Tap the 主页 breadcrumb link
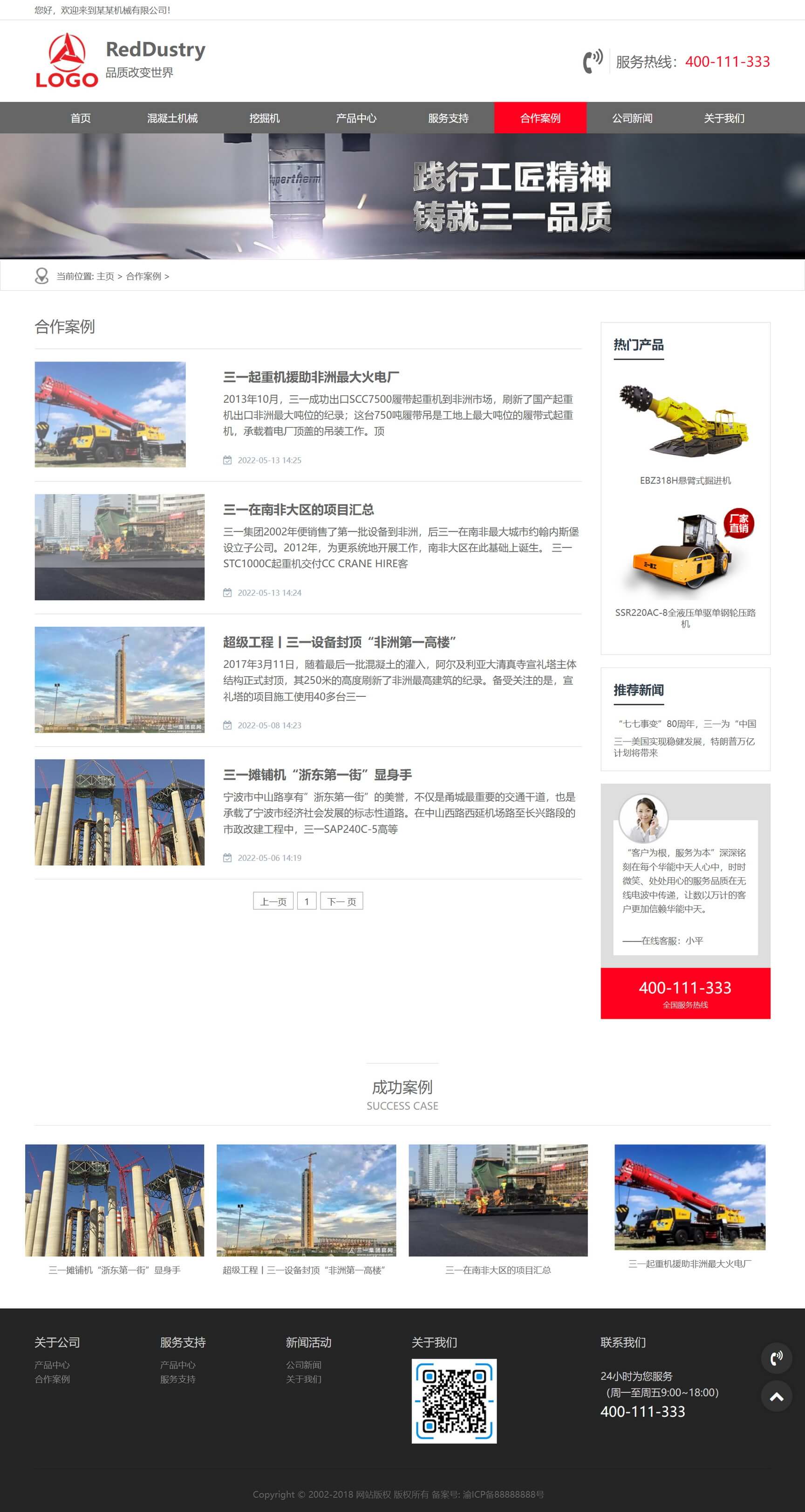805x1512 pixels. click(106, 276)
